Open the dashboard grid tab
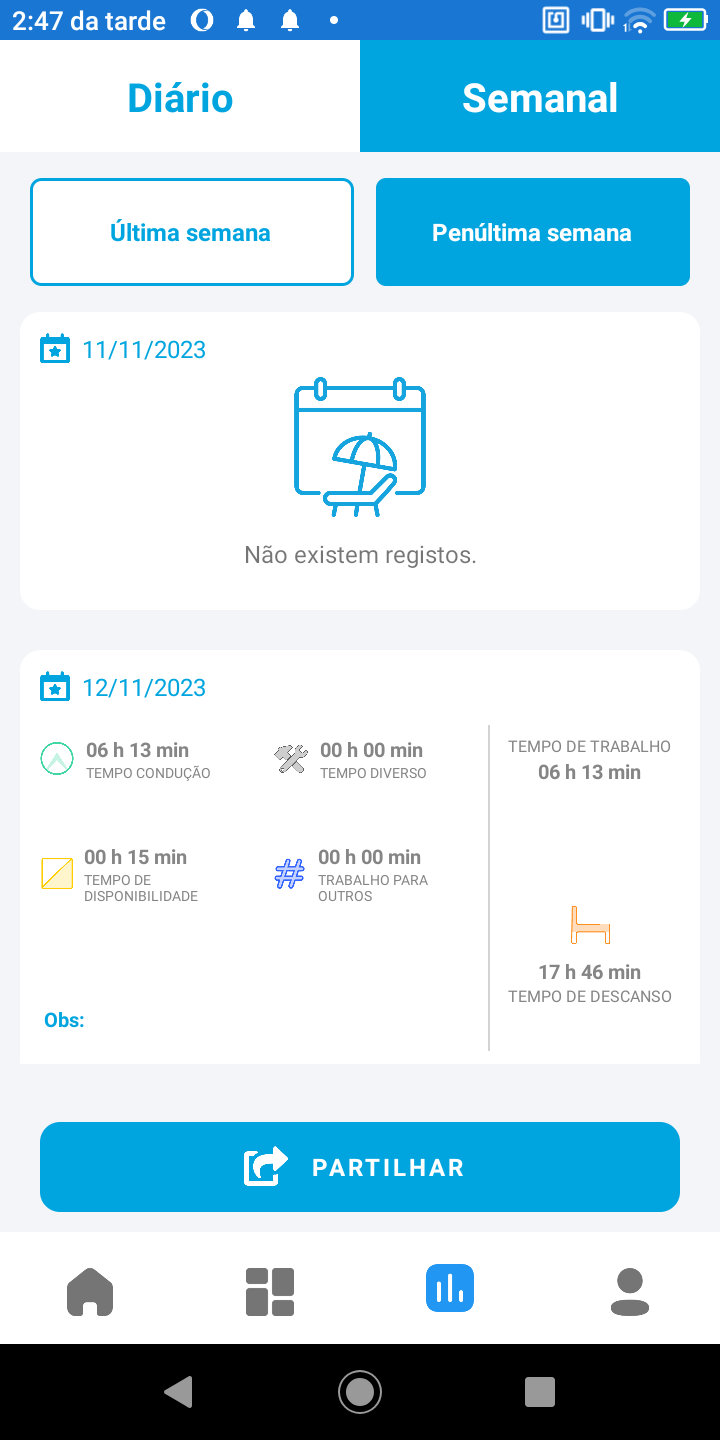Screen dimensions: 720x1440 pos(270,1290)
